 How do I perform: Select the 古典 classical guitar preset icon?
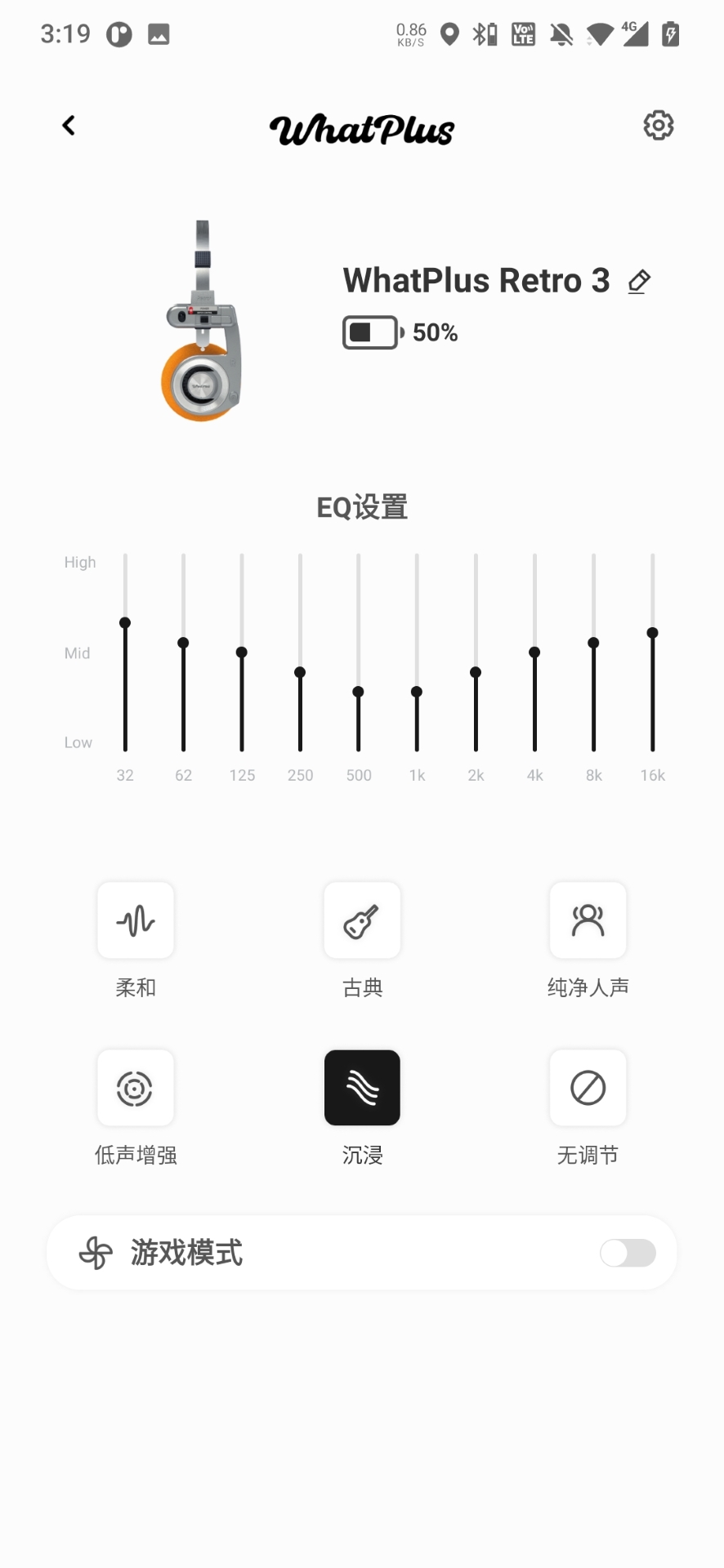coord(362,920)
